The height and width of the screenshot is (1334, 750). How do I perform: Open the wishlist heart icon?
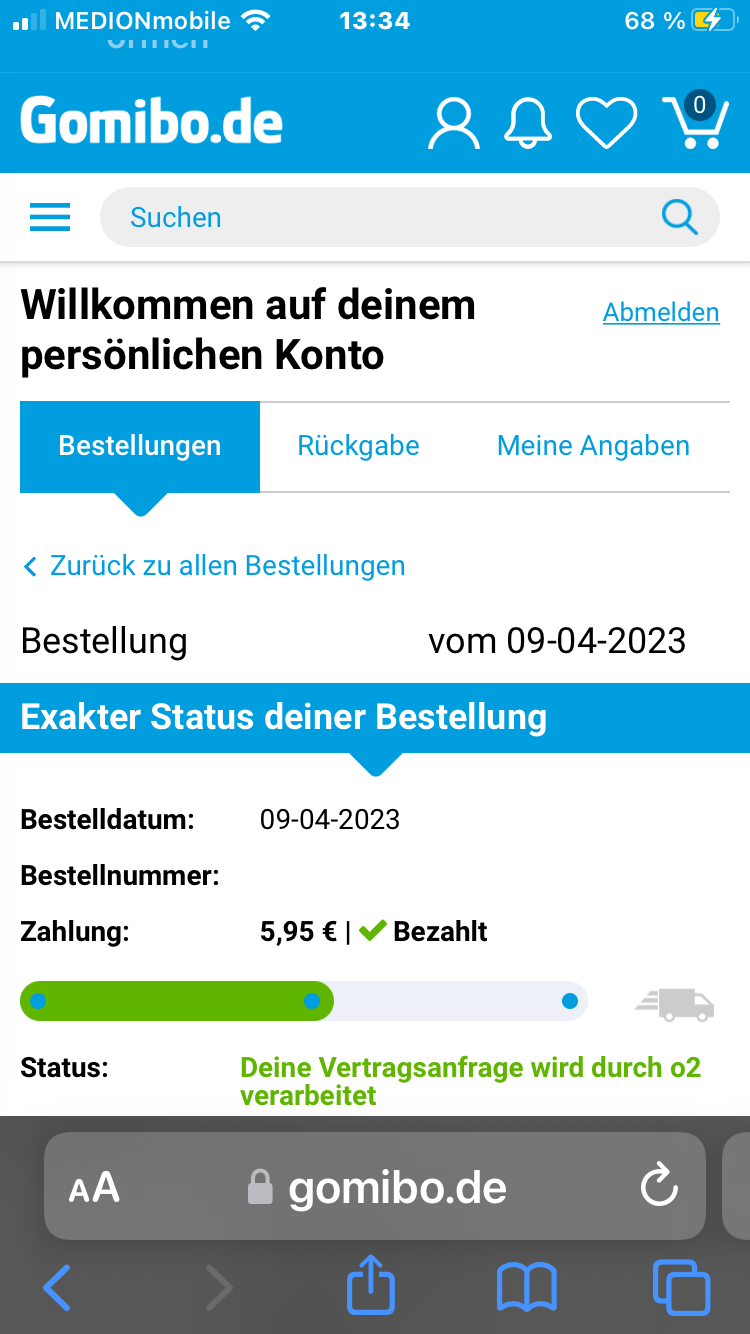tap(607, 124)
